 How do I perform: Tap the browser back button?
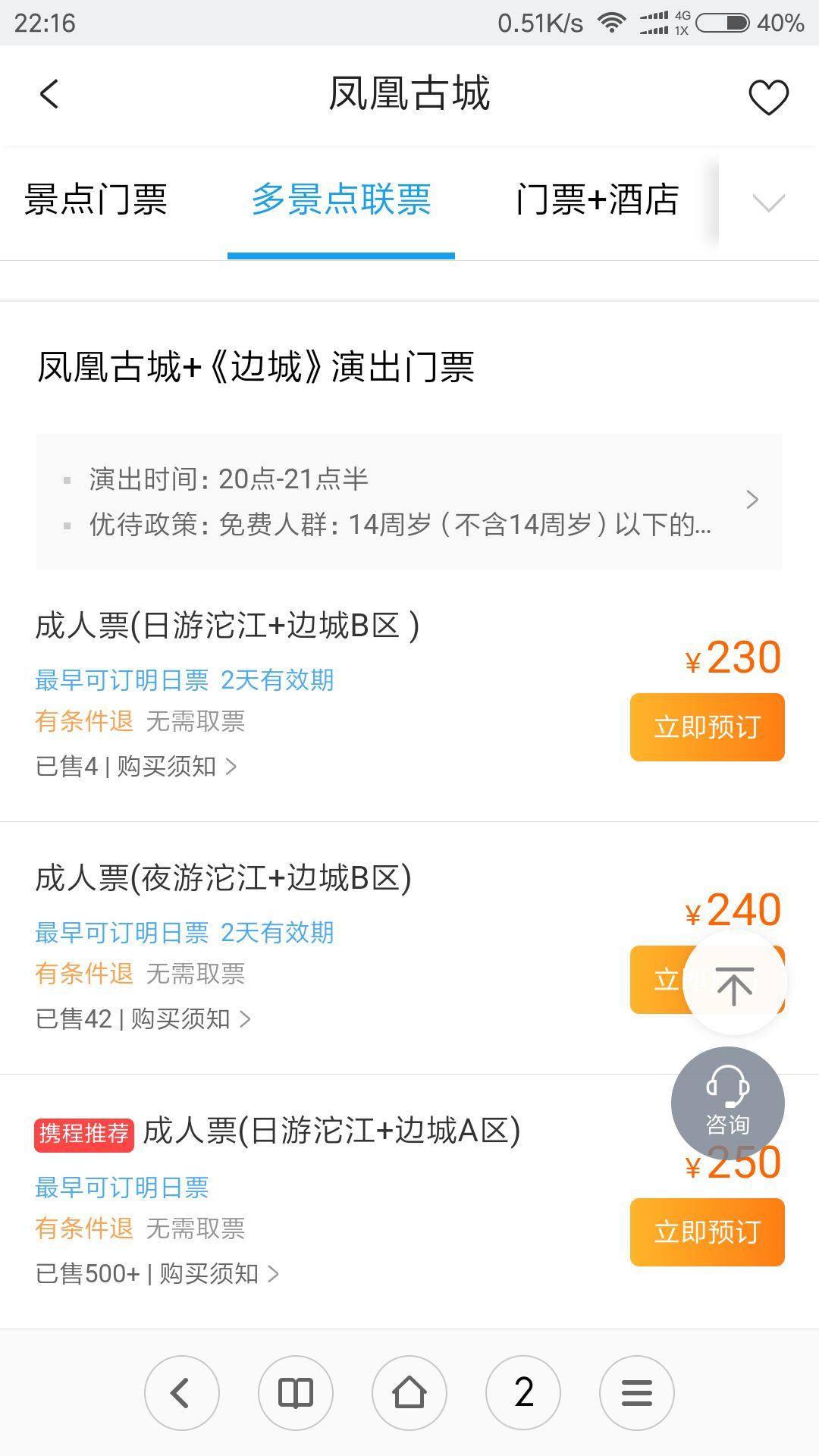pos(182,1393)
